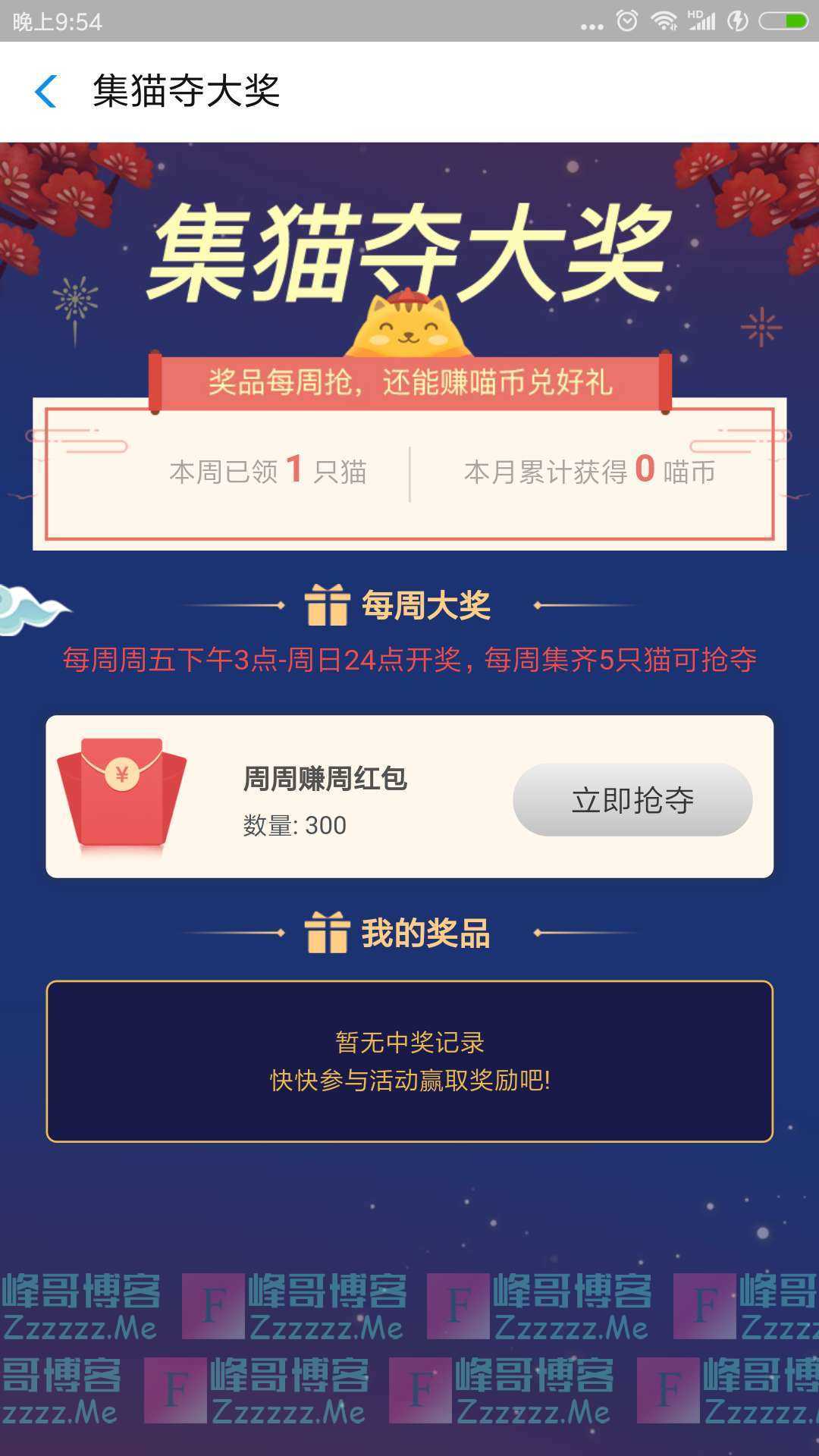The image size is (819, 1456).
Task: Go back using the blue arrow
Action: (x=46, y=92)
